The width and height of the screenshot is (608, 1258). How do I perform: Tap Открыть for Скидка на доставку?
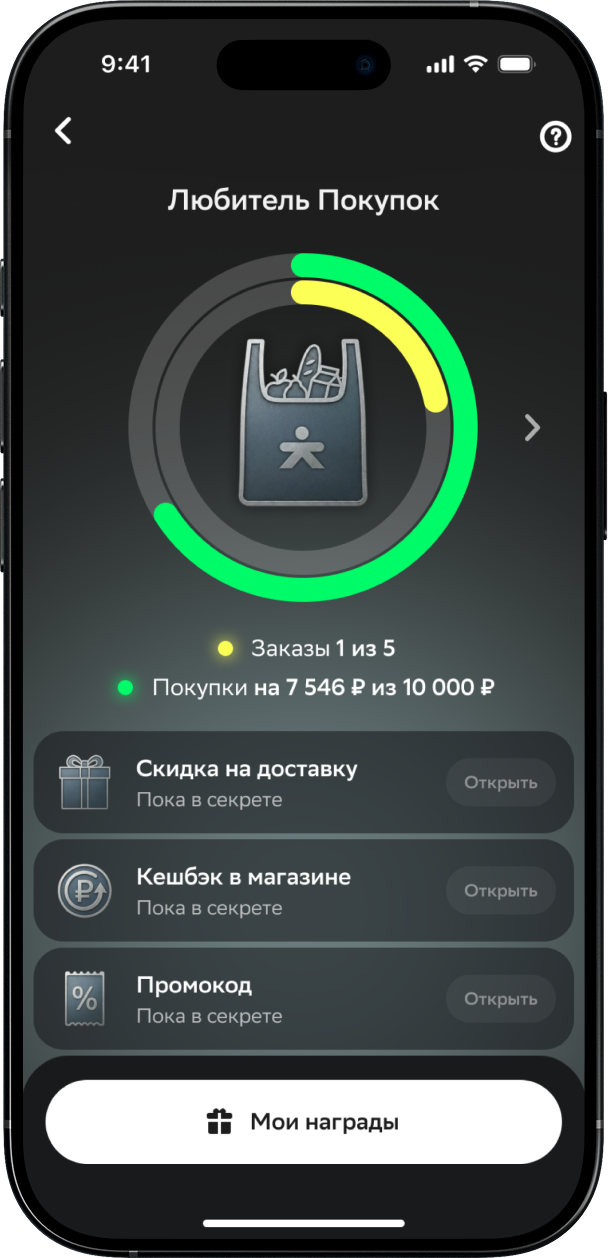[501, 783]
